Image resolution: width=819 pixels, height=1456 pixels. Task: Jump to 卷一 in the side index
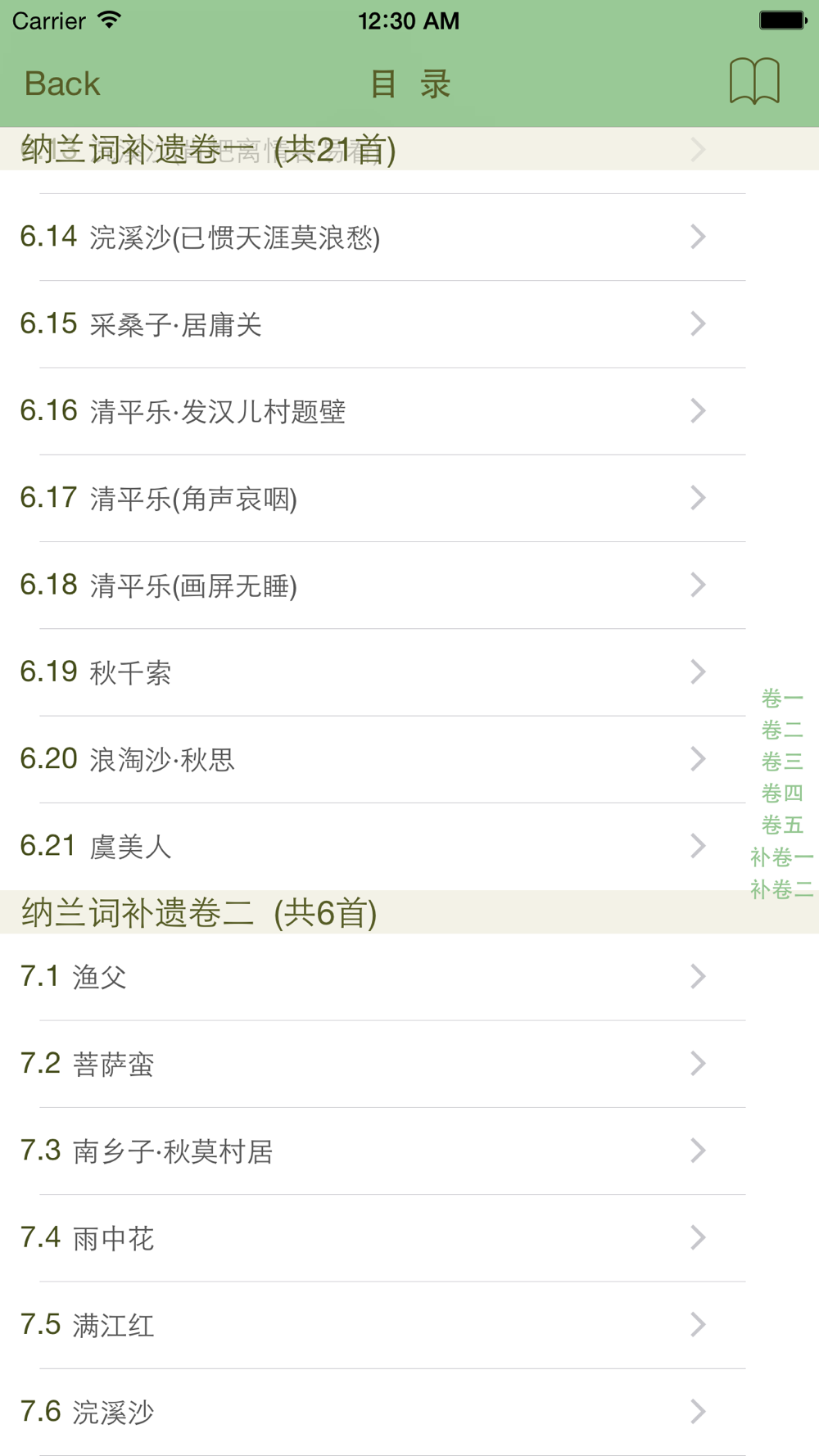click(782, 699)
